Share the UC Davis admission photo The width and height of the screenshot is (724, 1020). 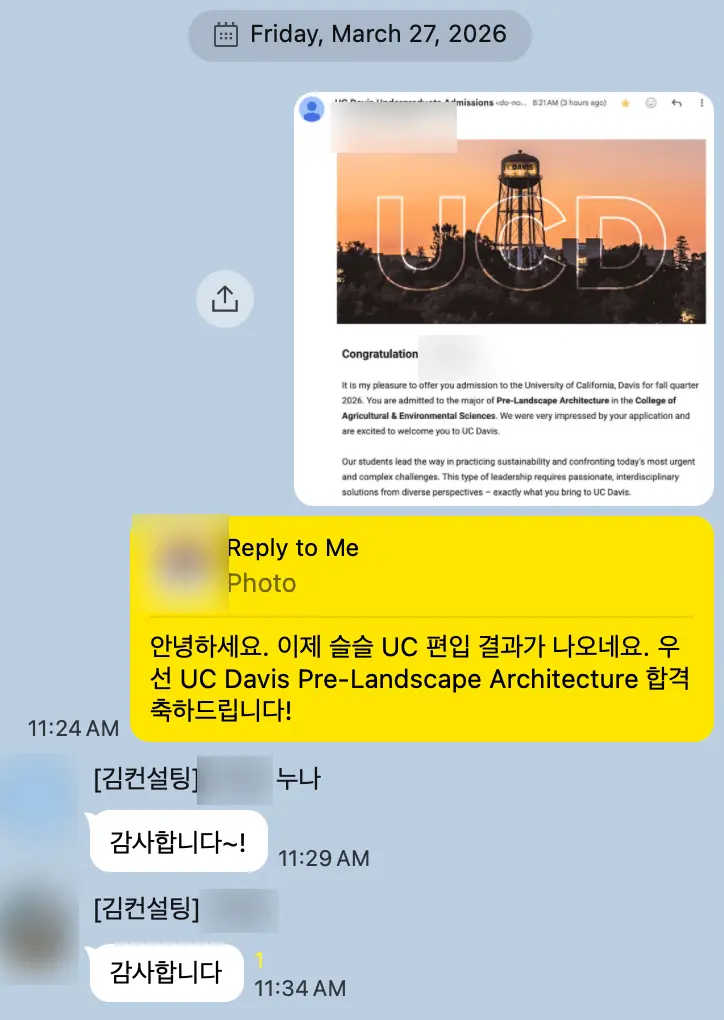point(225,298)
